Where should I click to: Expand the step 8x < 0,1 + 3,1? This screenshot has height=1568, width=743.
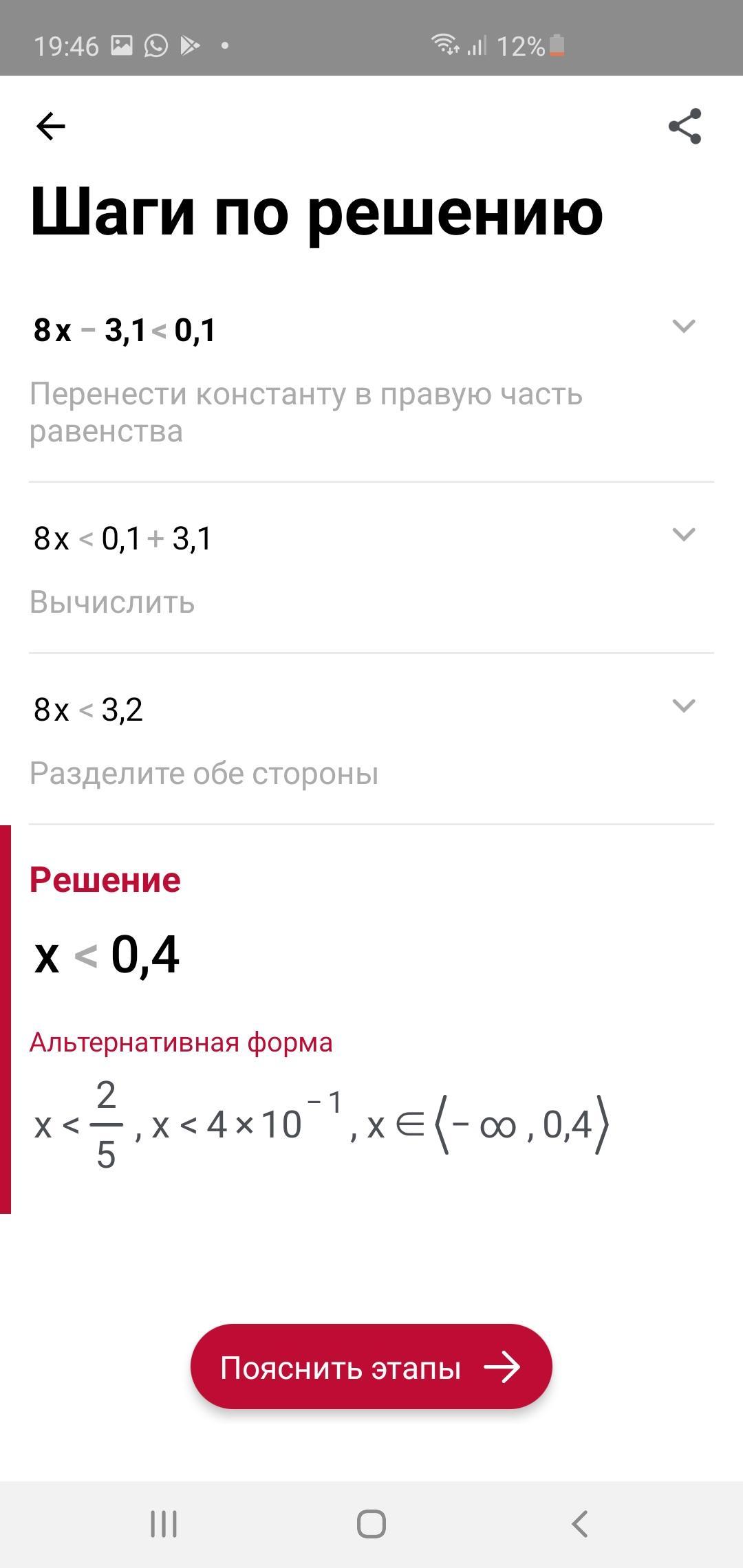click(683, 534)
